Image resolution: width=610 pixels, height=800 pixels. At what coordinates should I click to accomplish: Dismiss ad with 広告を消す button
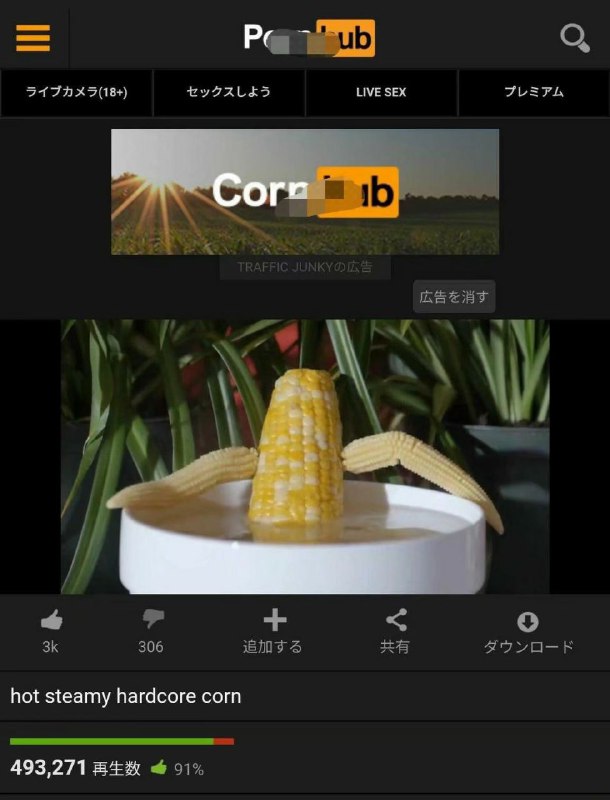[454, 297]
